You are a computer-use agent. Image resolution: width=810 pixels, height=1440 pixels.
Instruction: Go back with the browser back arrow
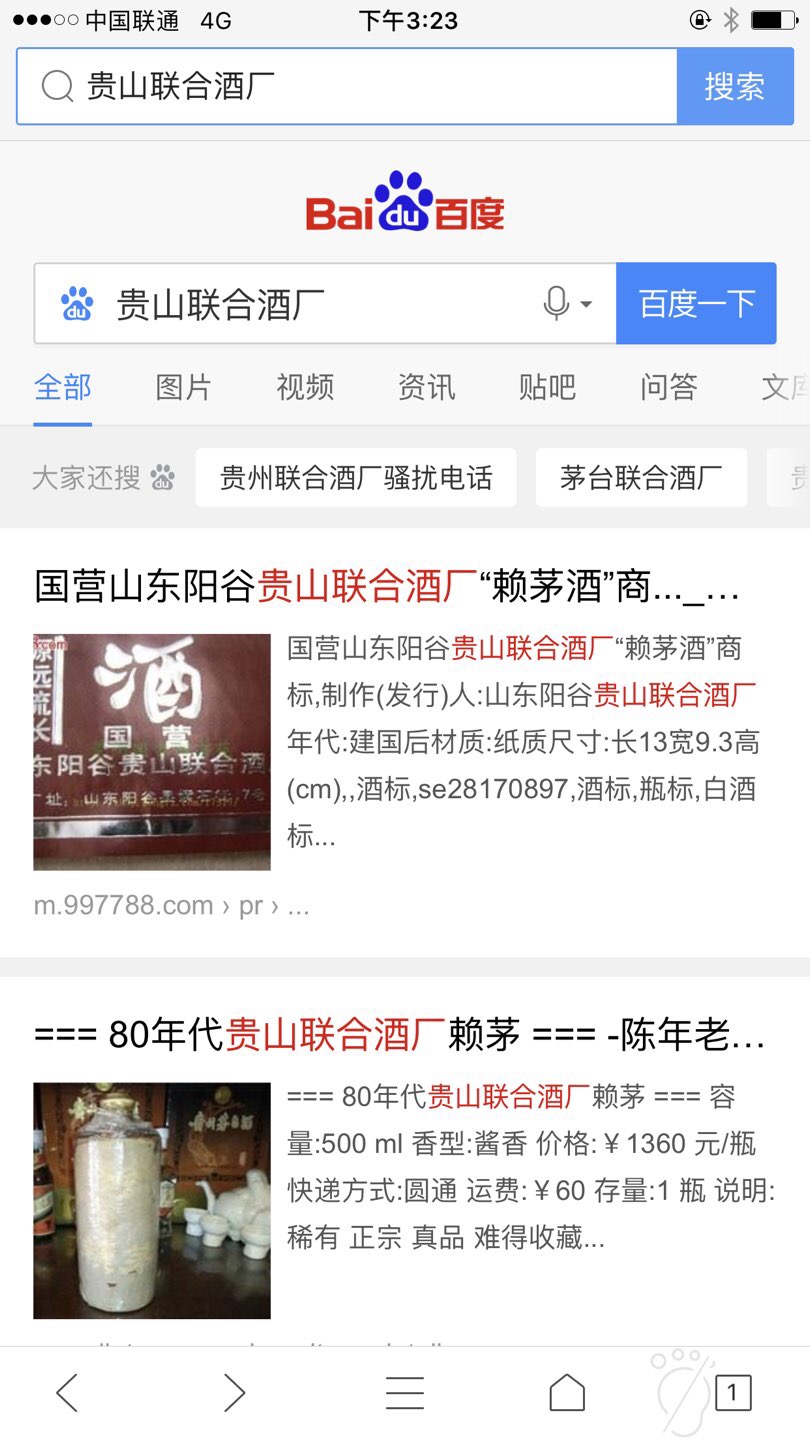point(67,1392)
